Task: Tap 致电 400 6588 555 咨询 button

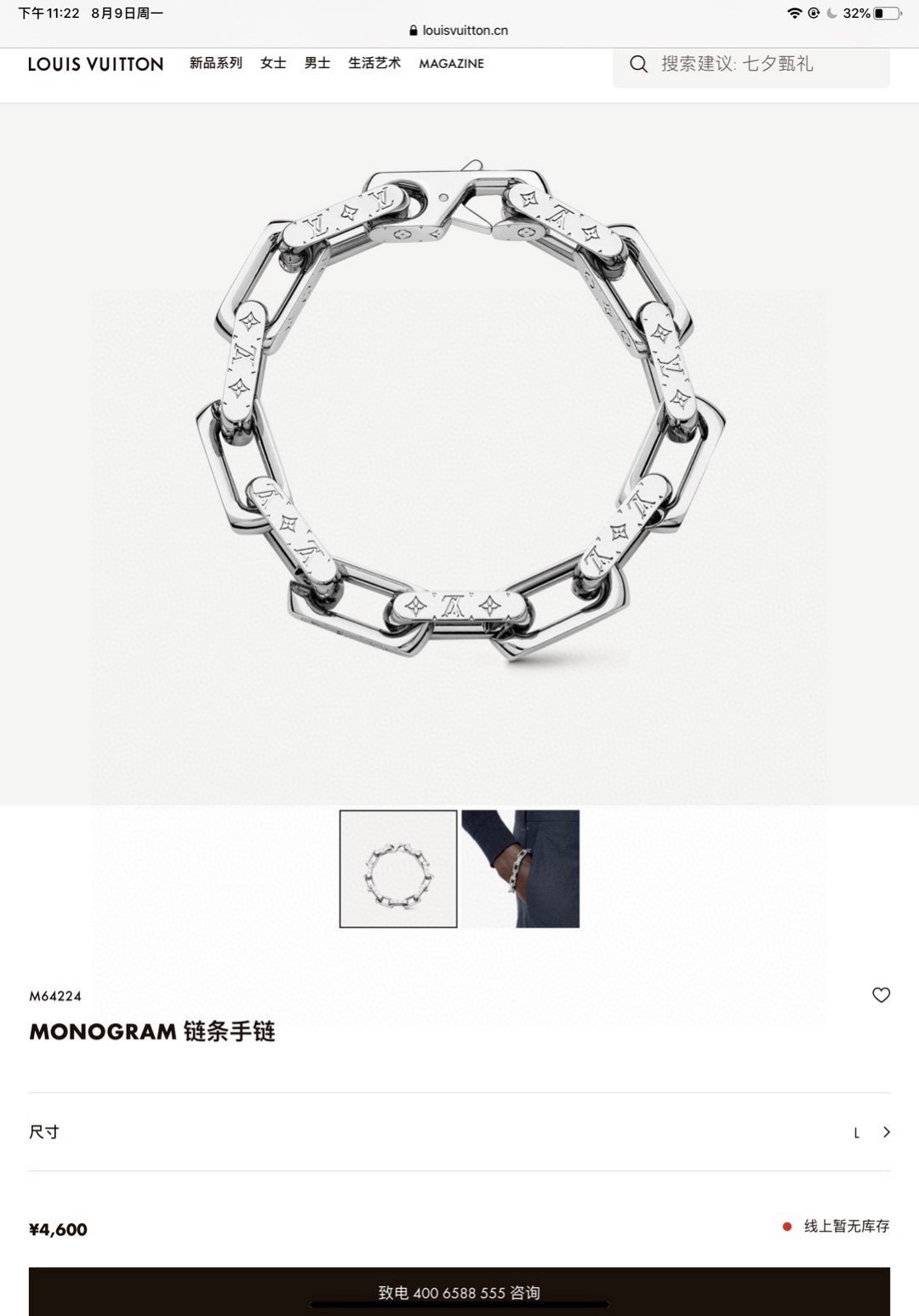Action: point(459,1292)
